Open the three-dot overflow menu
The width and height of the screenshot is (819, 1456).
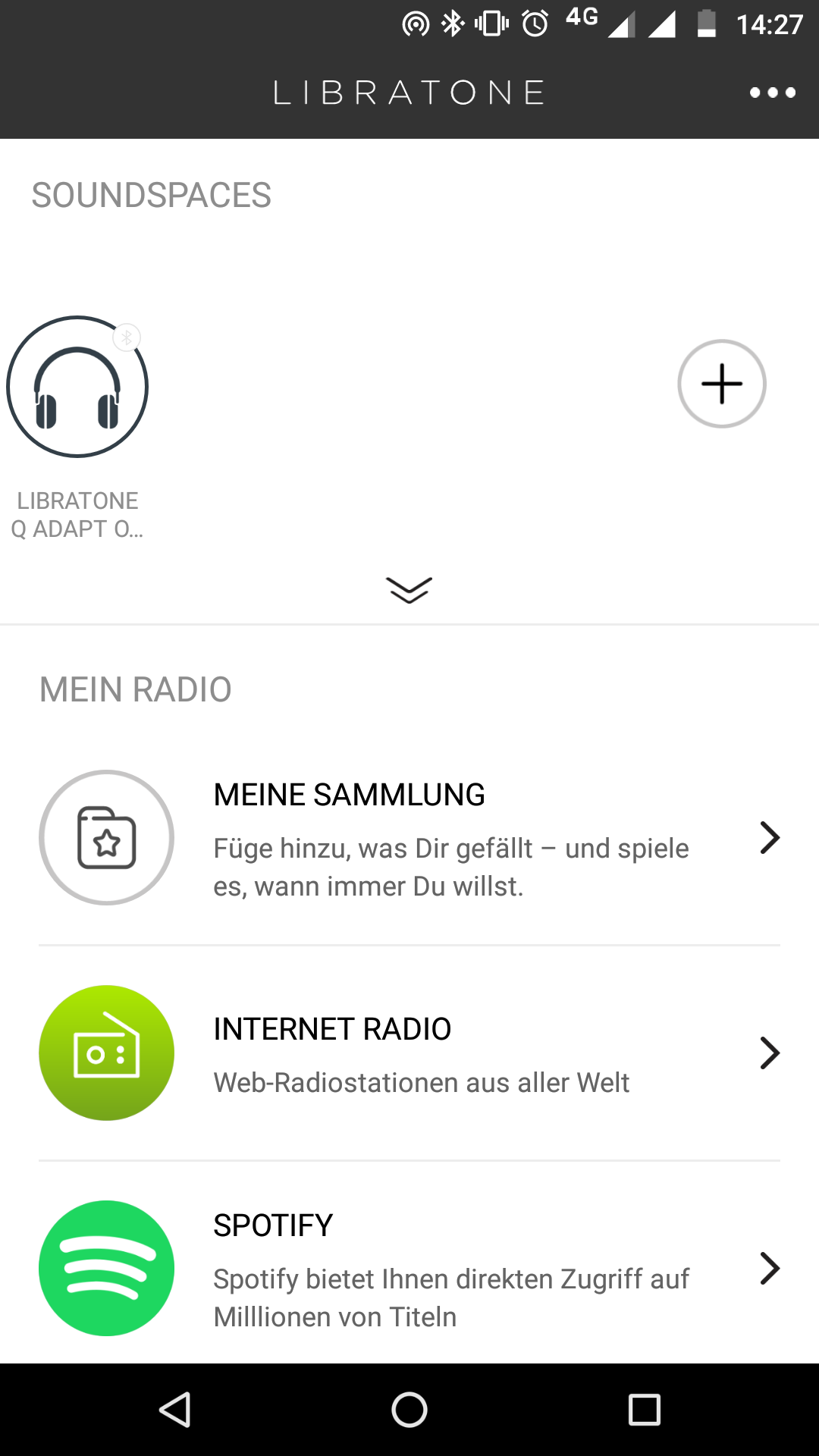pyautogui.click(x=772, y=93)
